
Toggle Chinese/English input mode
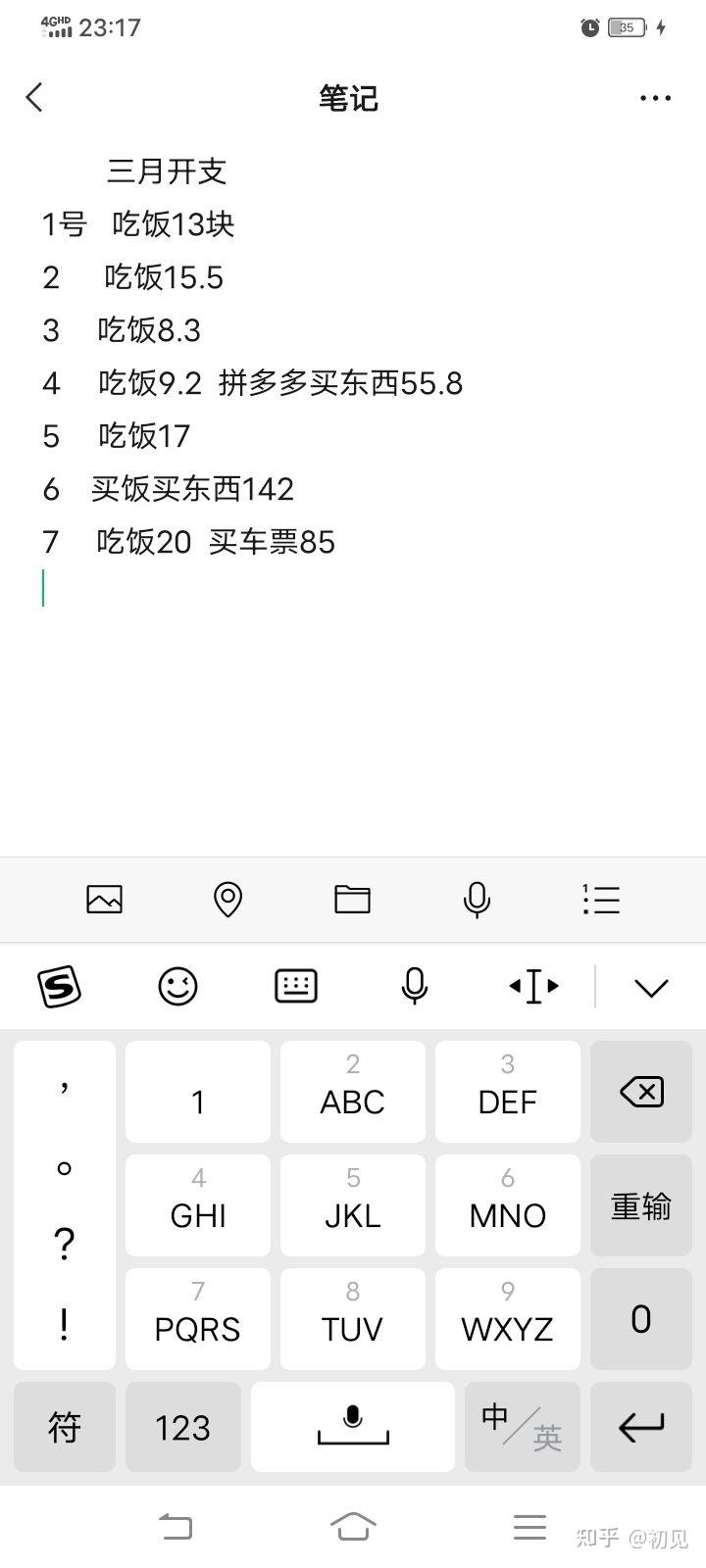523,1427
